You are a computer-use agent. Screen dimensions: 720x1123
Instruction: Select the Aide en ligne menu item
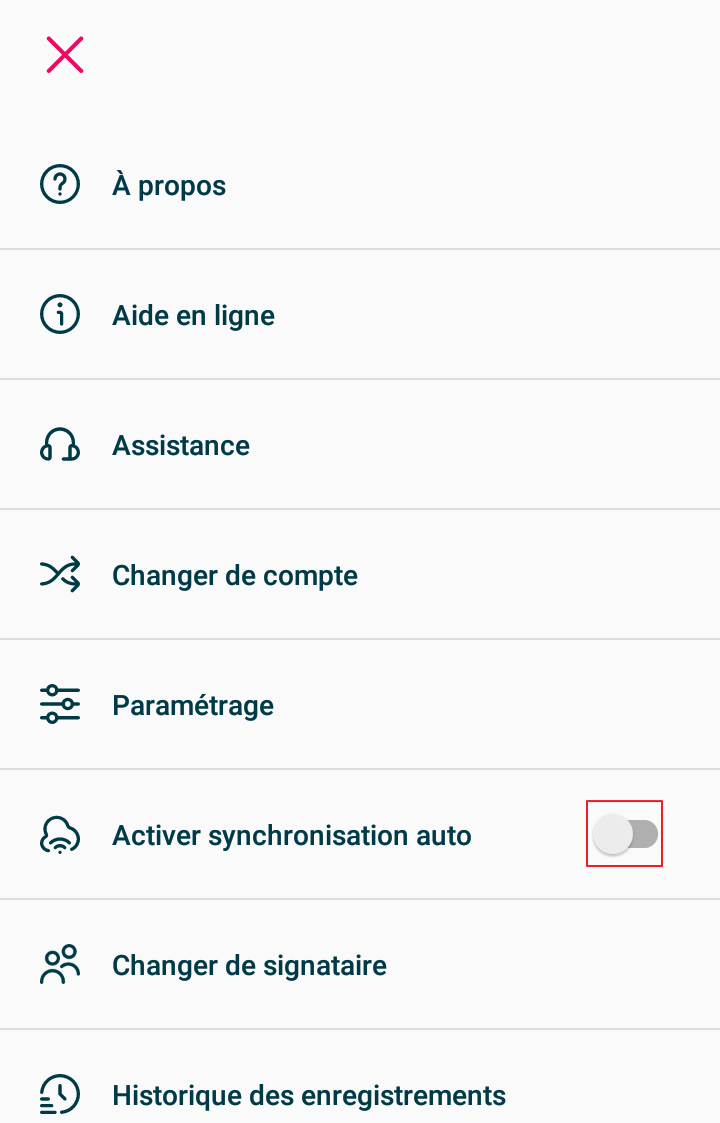pyautogui.click(x=193, y=315)
